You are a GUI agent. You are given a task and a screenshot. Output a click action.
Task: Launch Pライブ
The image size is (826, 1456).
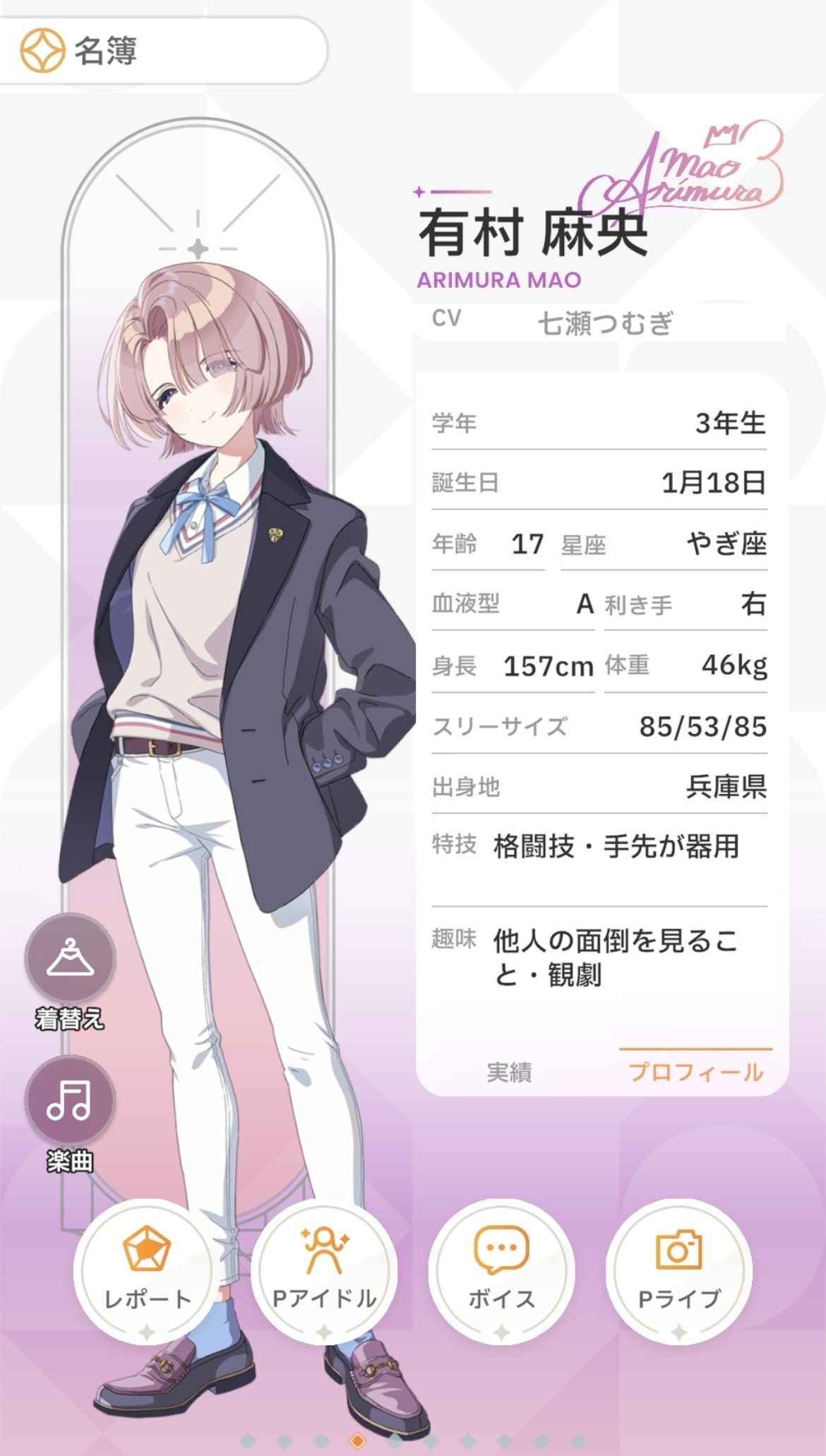click(679, 1272)
